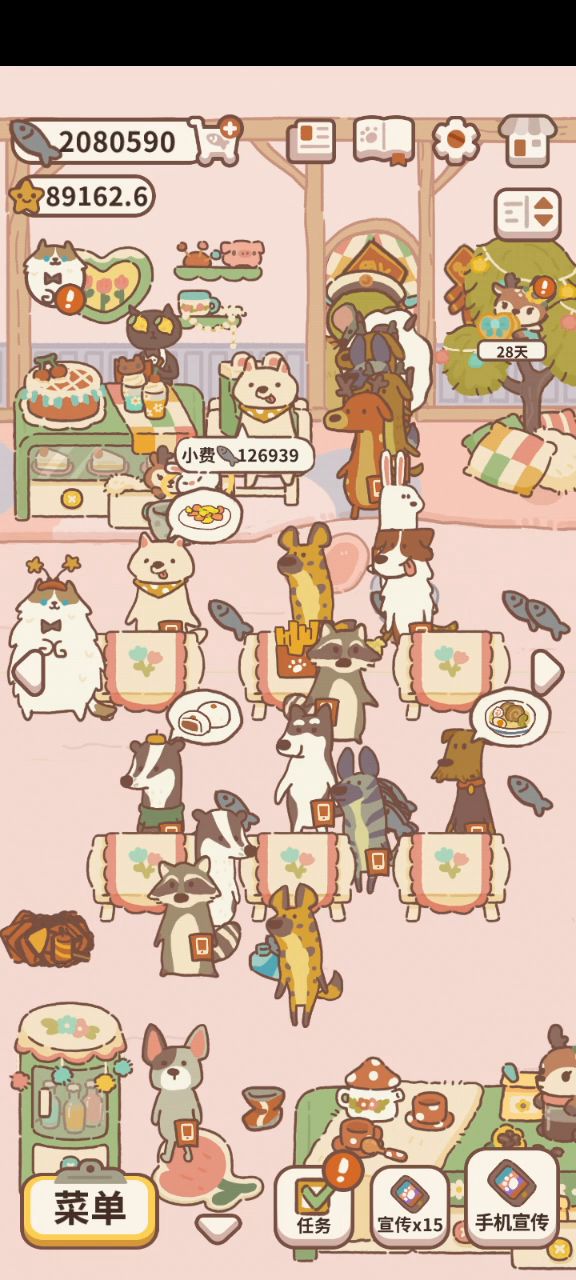Open the settings gear

point(455,140)
